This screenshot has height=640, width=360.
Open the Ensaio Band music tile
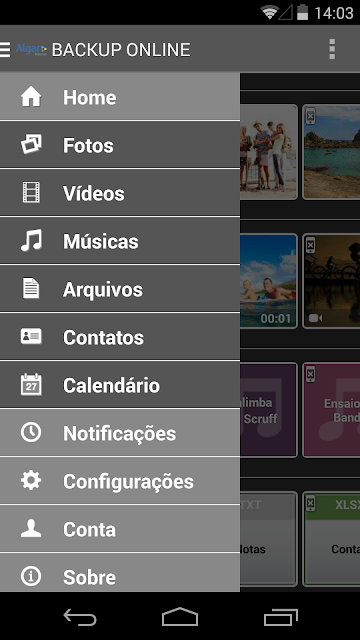(x=331, y=410)
